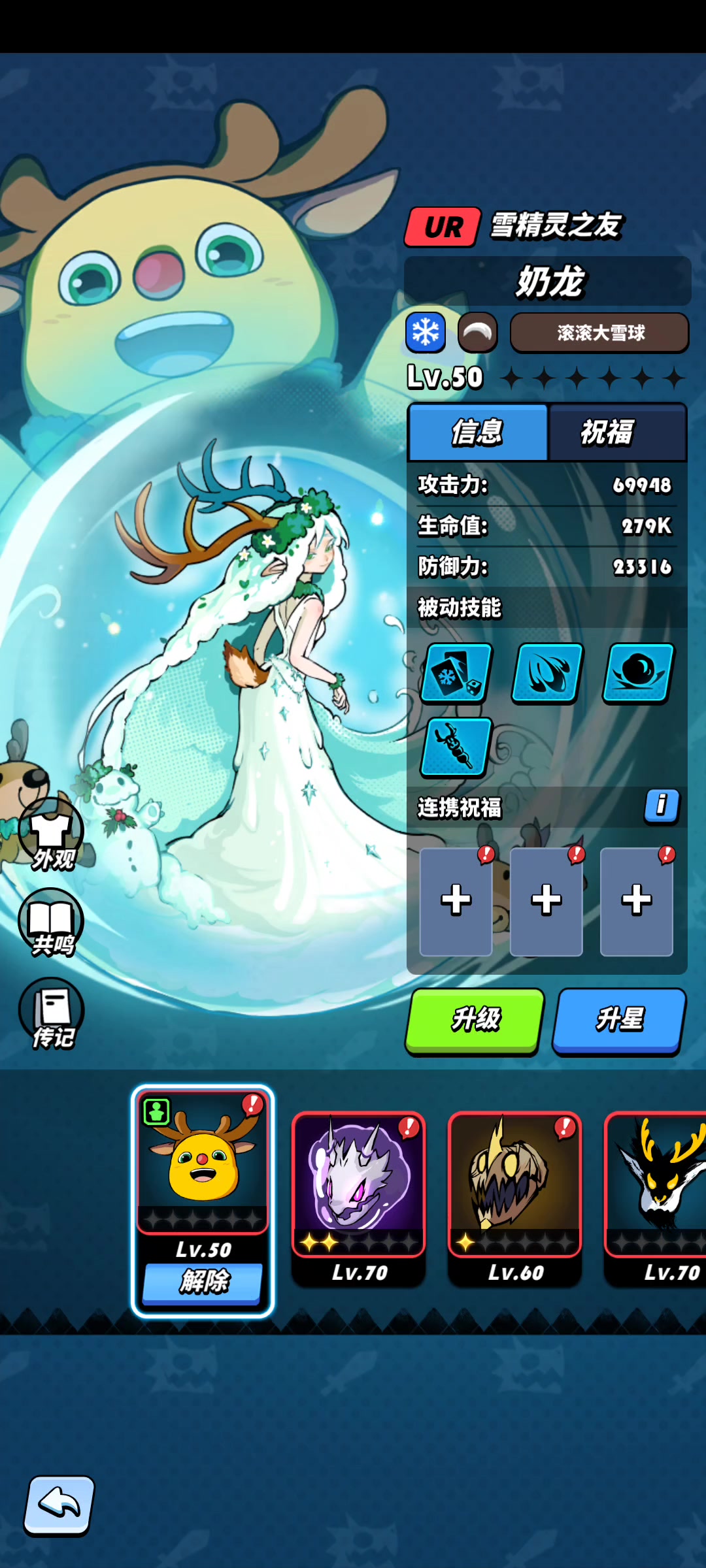Image resolution: width=706 pixels, height=1568 pixels.
Task: View the rolling ball passive skill
Action: click(x=638, y=673)
